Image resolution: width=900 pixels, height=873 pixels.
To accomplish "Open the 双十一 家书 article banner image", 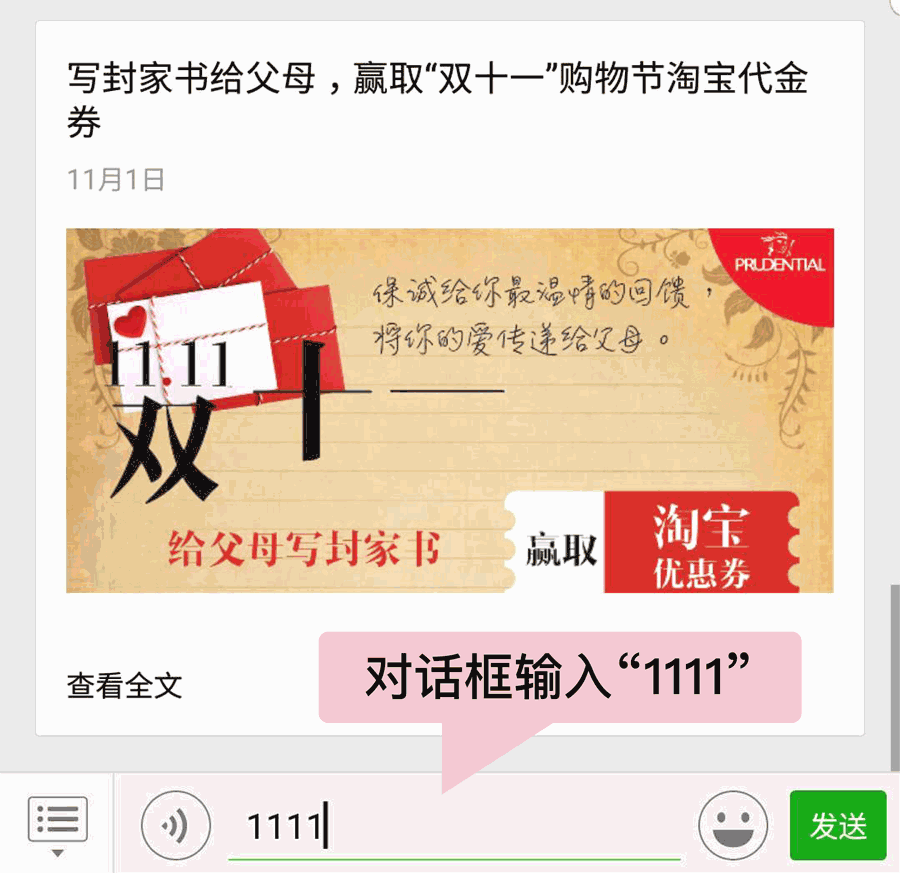I will coord(450,410).
